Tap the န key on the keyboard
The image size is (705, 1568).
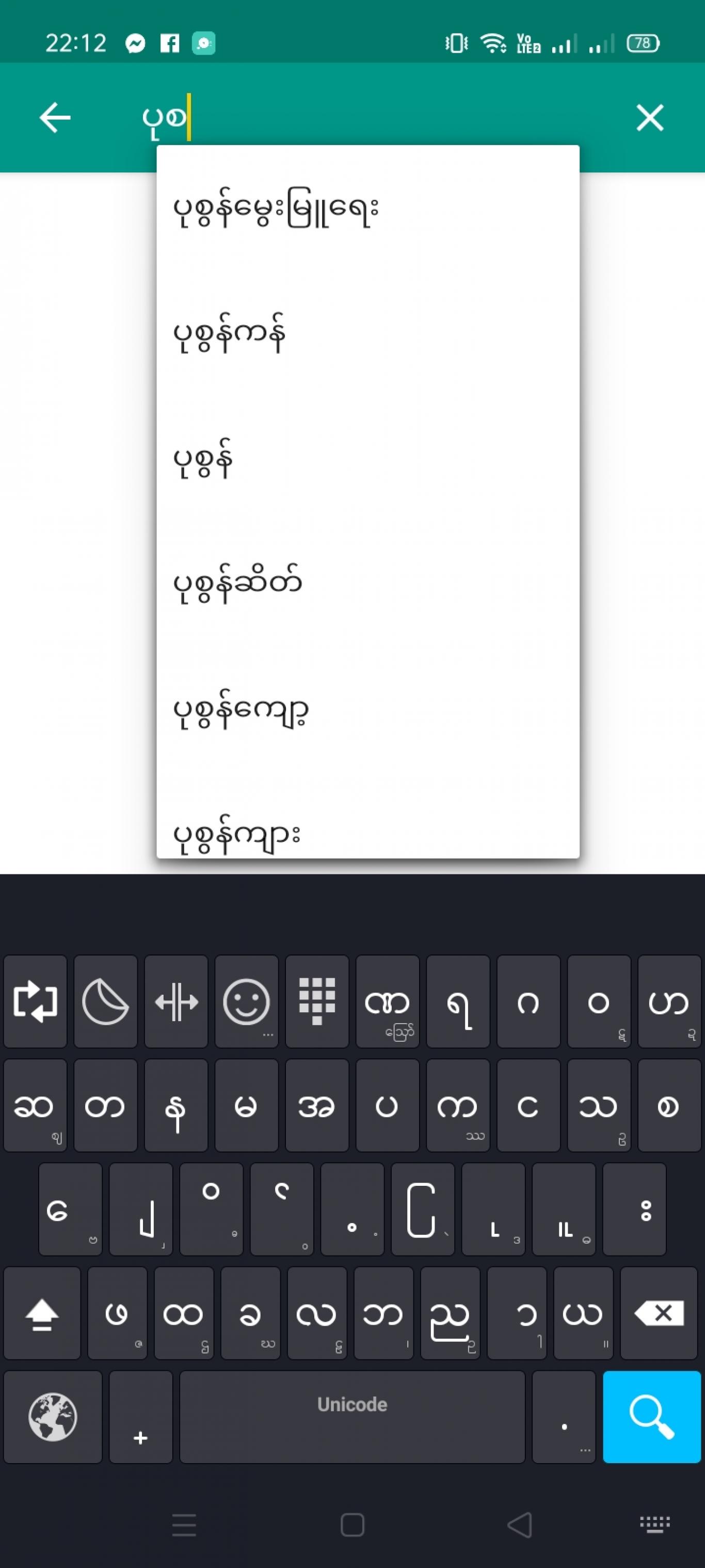(x=176, y=1105)
